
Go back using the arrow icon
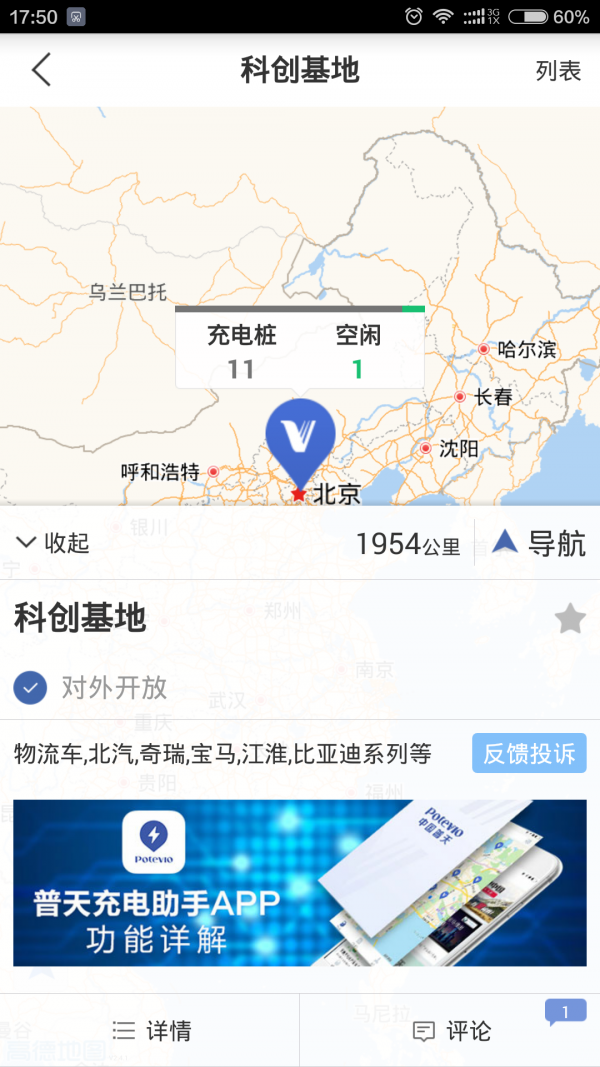[41, 70]
